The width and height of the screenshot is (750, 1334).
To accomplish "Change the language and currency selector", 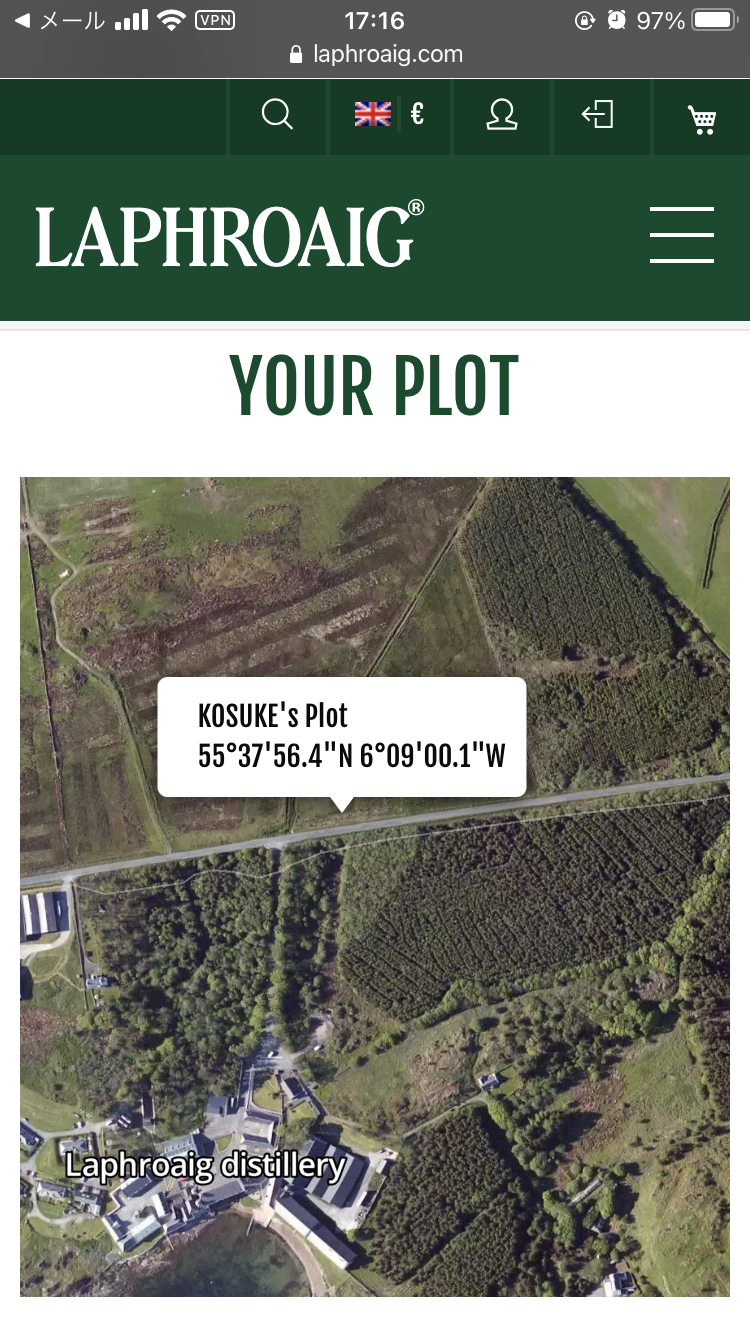I will click(390, 115).
